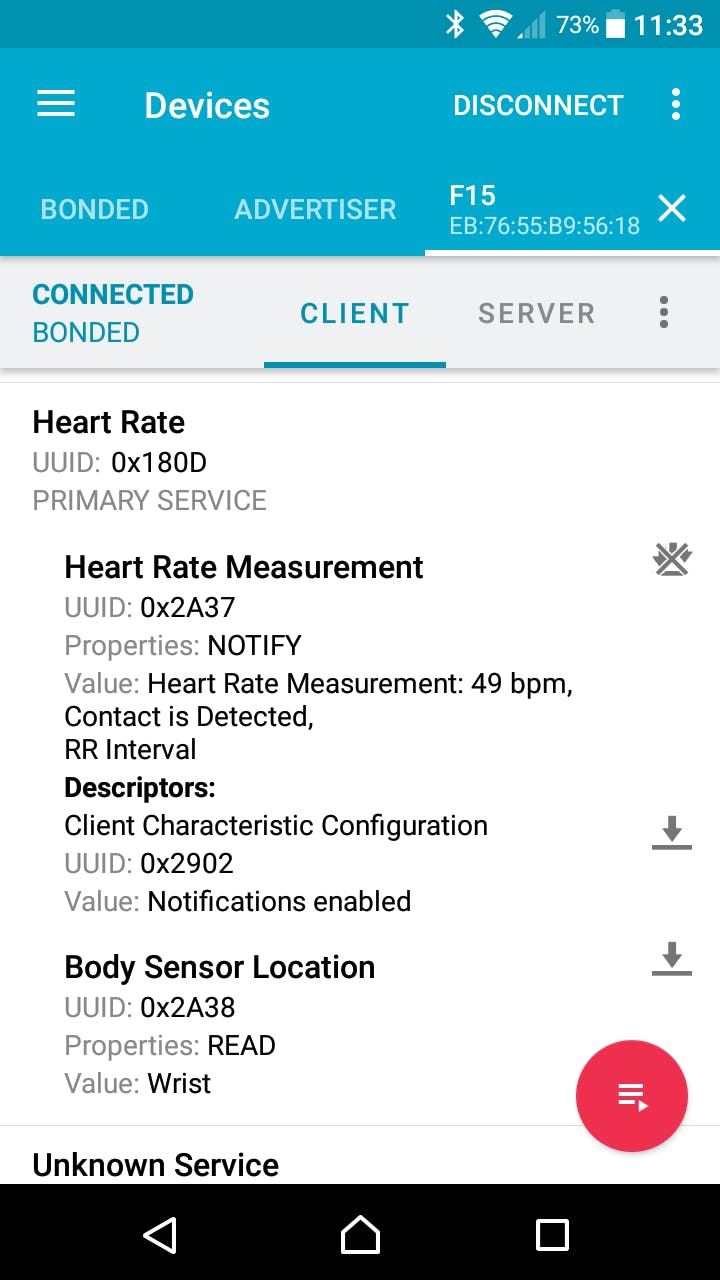
Task: Switch to the Advertiser tab
Action: [x=315, y=209]
